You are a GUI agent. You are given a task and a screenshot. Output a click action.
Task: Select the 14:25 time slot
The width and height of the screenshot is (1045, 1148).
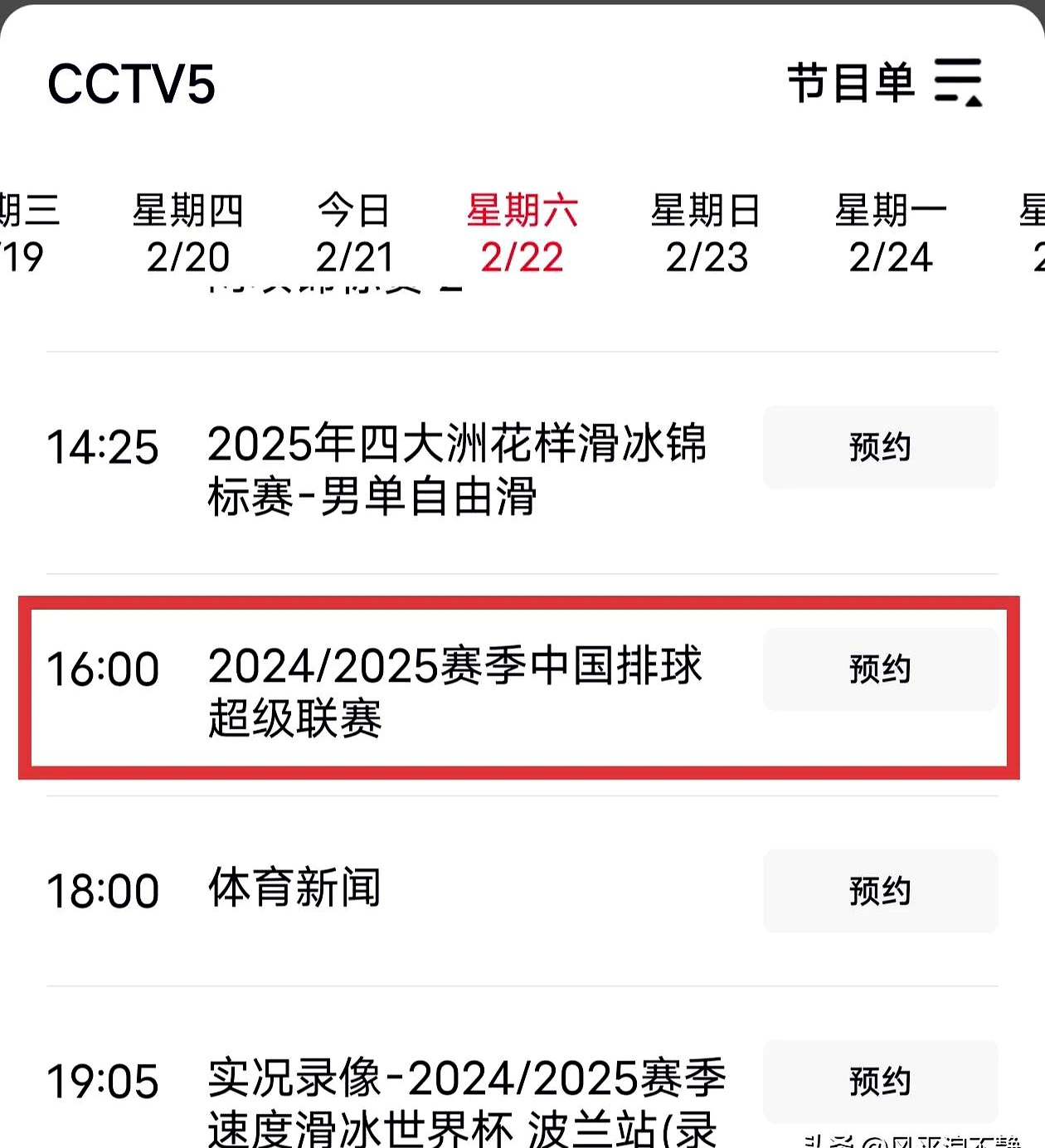tap(103, 448)
